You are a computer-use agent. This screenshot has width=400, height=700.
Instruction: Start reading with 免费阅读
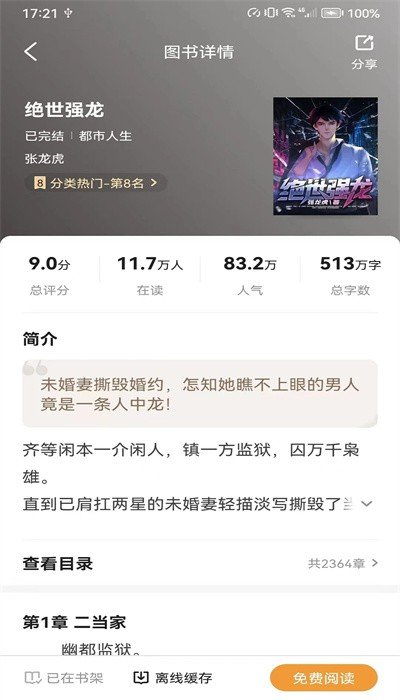tap(324, 678)
